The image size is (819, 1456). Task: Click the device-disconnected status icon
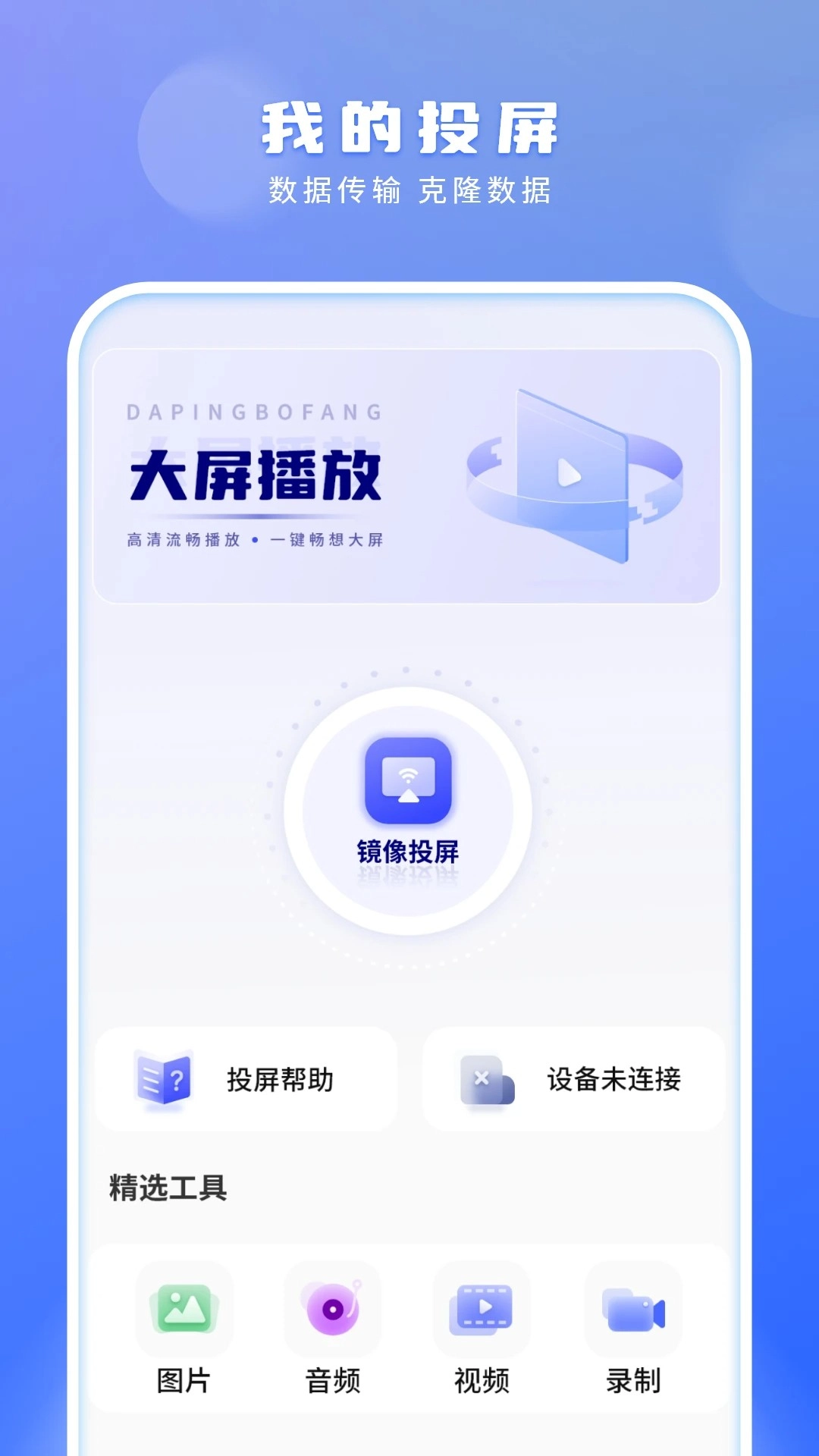(485, 1079)
